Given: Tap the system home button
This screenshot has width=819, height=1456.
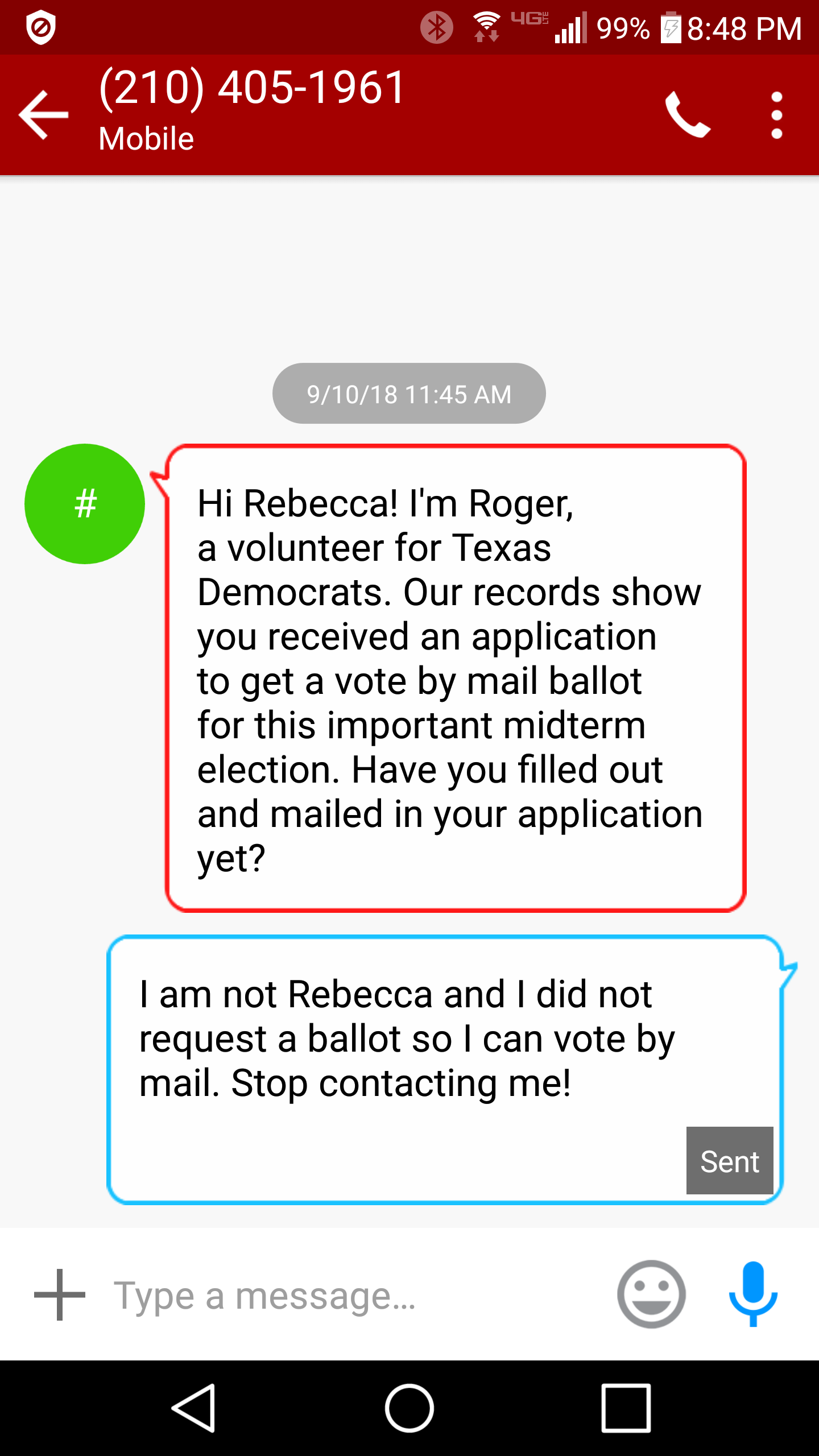Looking at the screenshot, I should (409, 1408).
